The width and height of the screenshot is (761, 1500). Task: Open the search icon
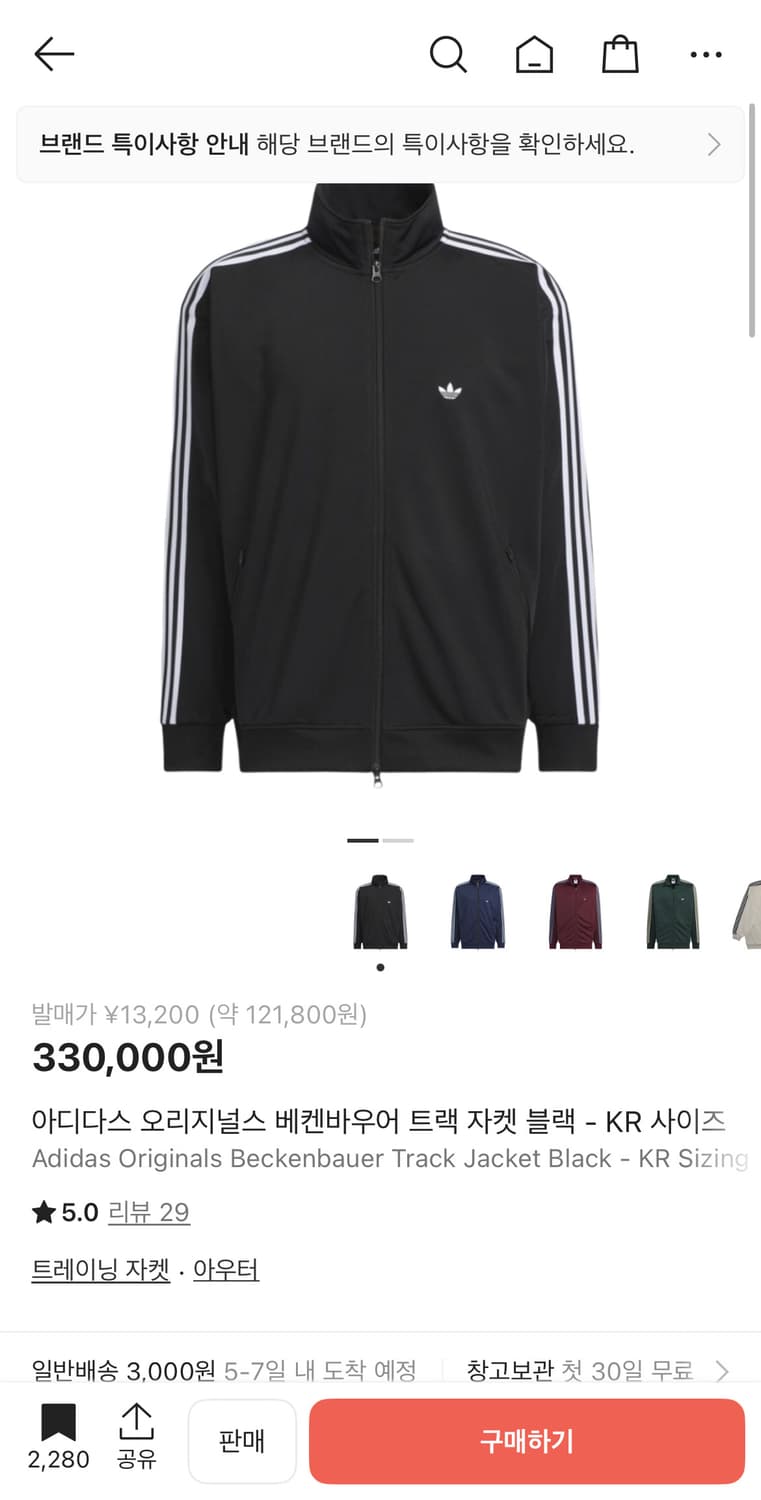[448, 54]
